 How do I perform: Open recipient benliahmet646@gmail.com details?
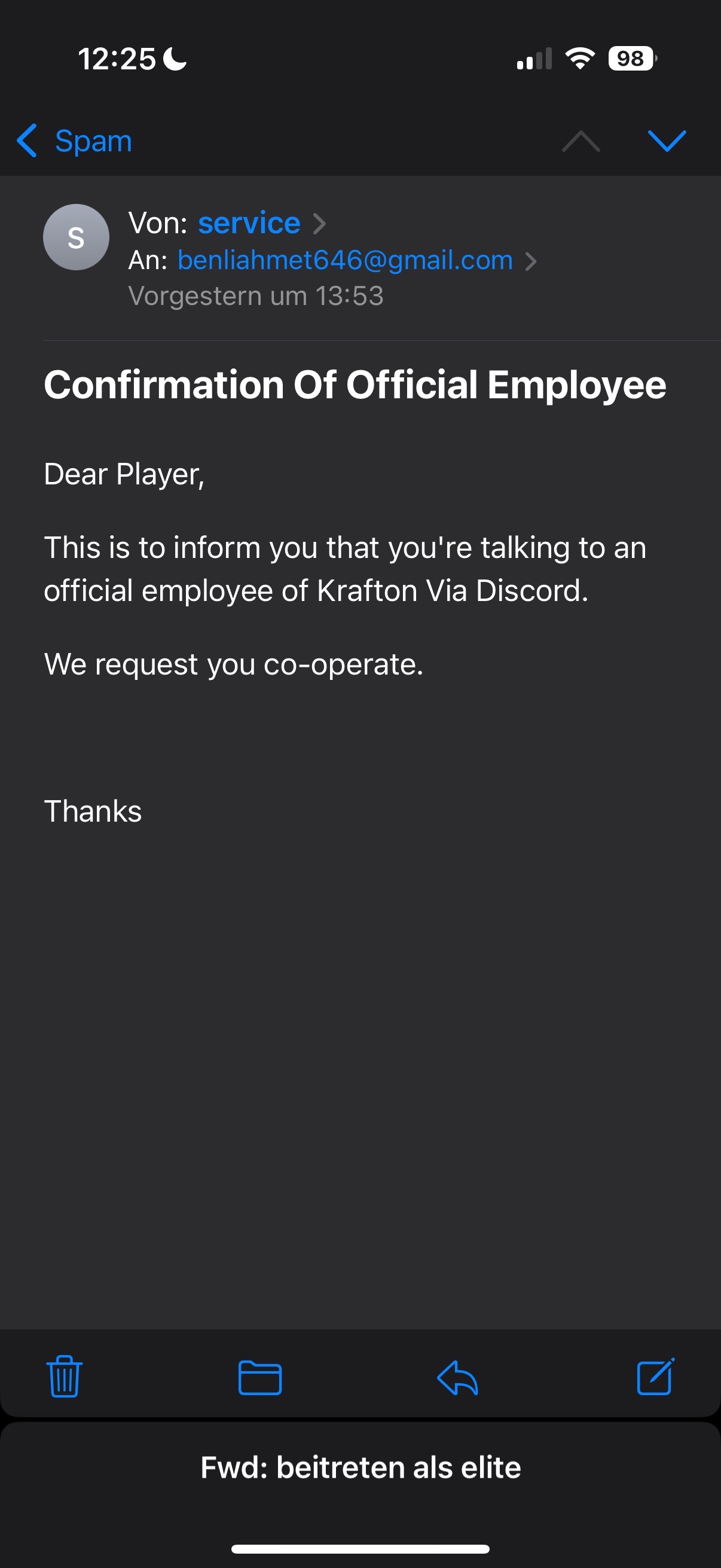pyautogui.click(x=345, y=261)
